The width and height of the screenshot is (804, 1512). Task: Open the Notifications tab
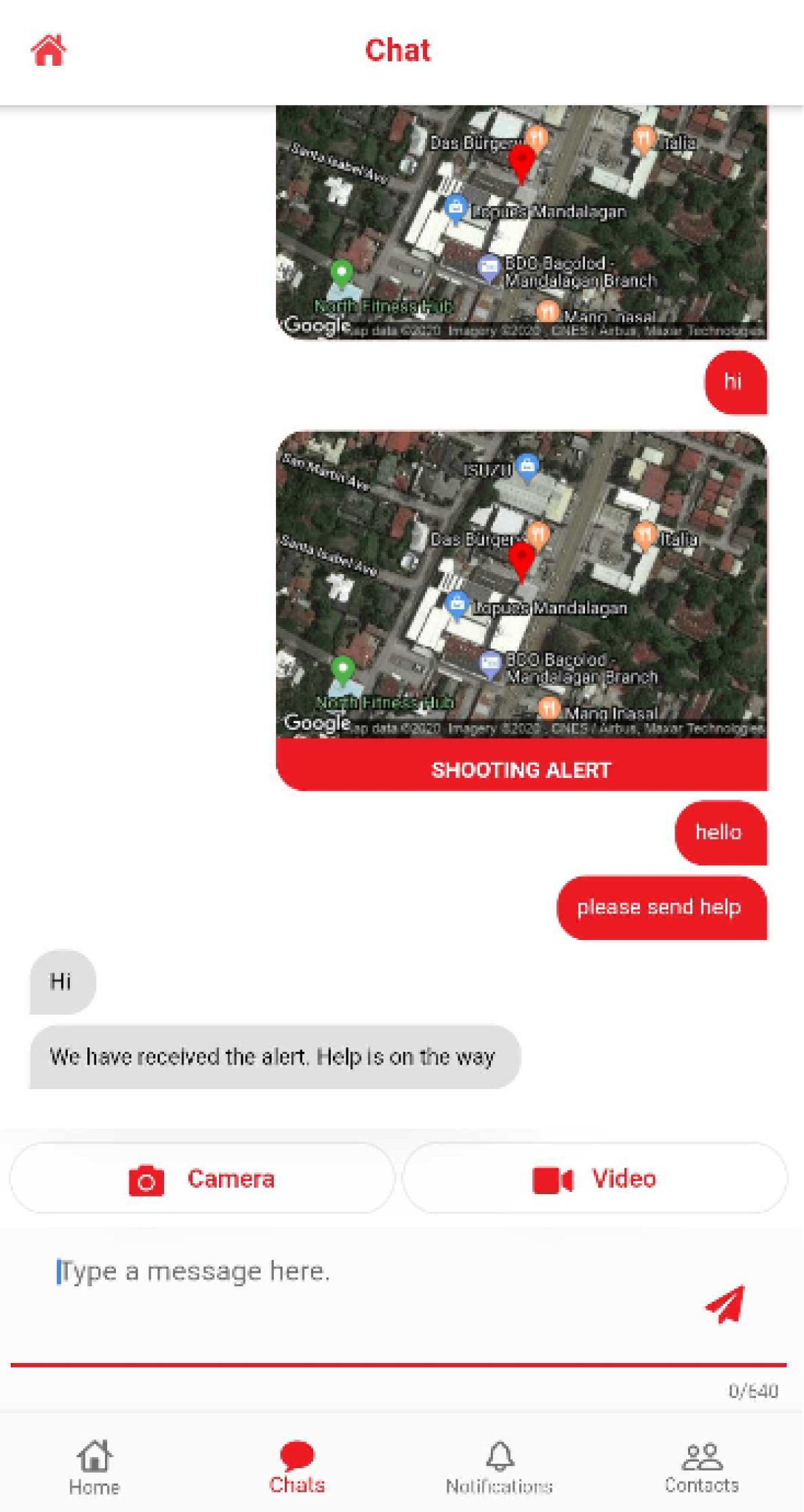click(499, 1467)
